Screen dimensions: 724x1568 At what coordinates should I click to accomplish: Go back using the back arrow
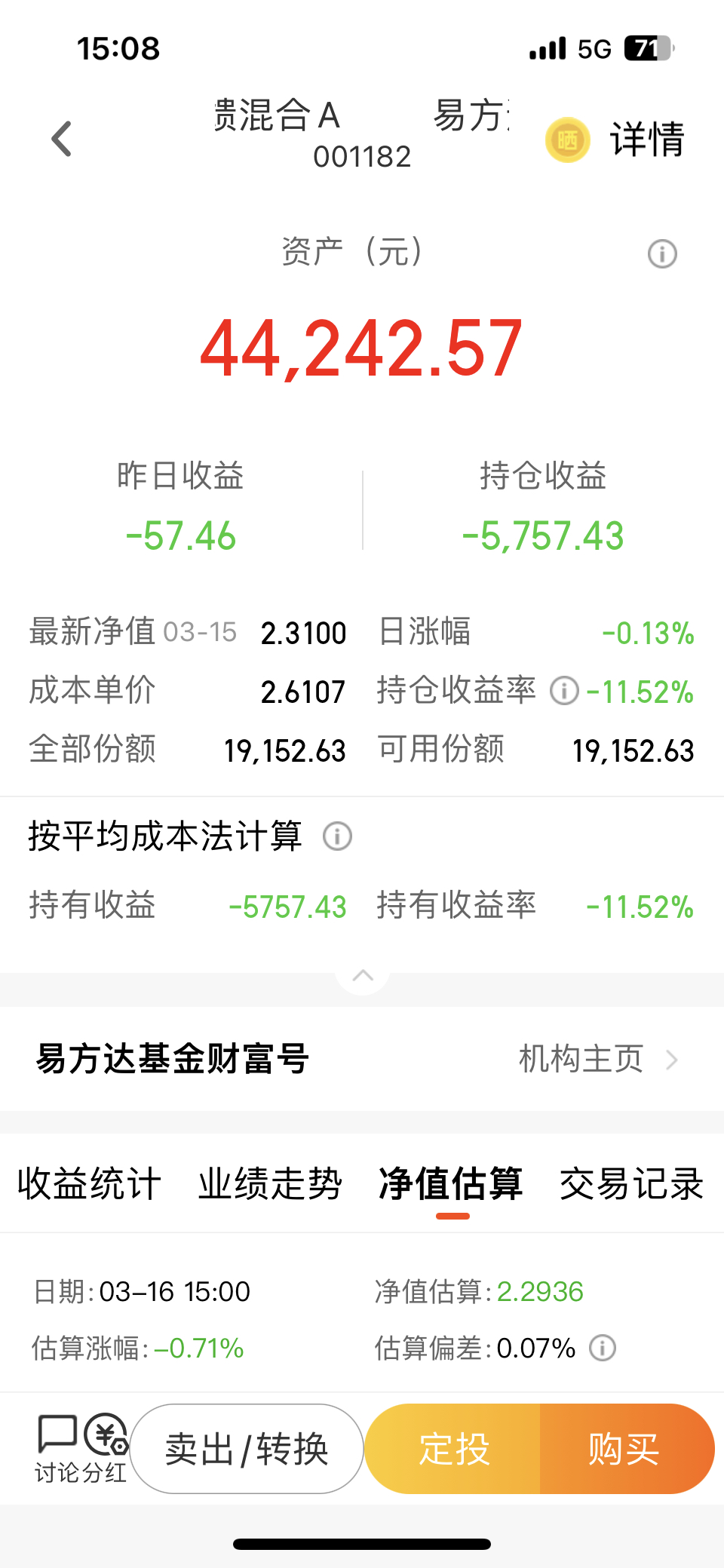[x=62, y=139]
